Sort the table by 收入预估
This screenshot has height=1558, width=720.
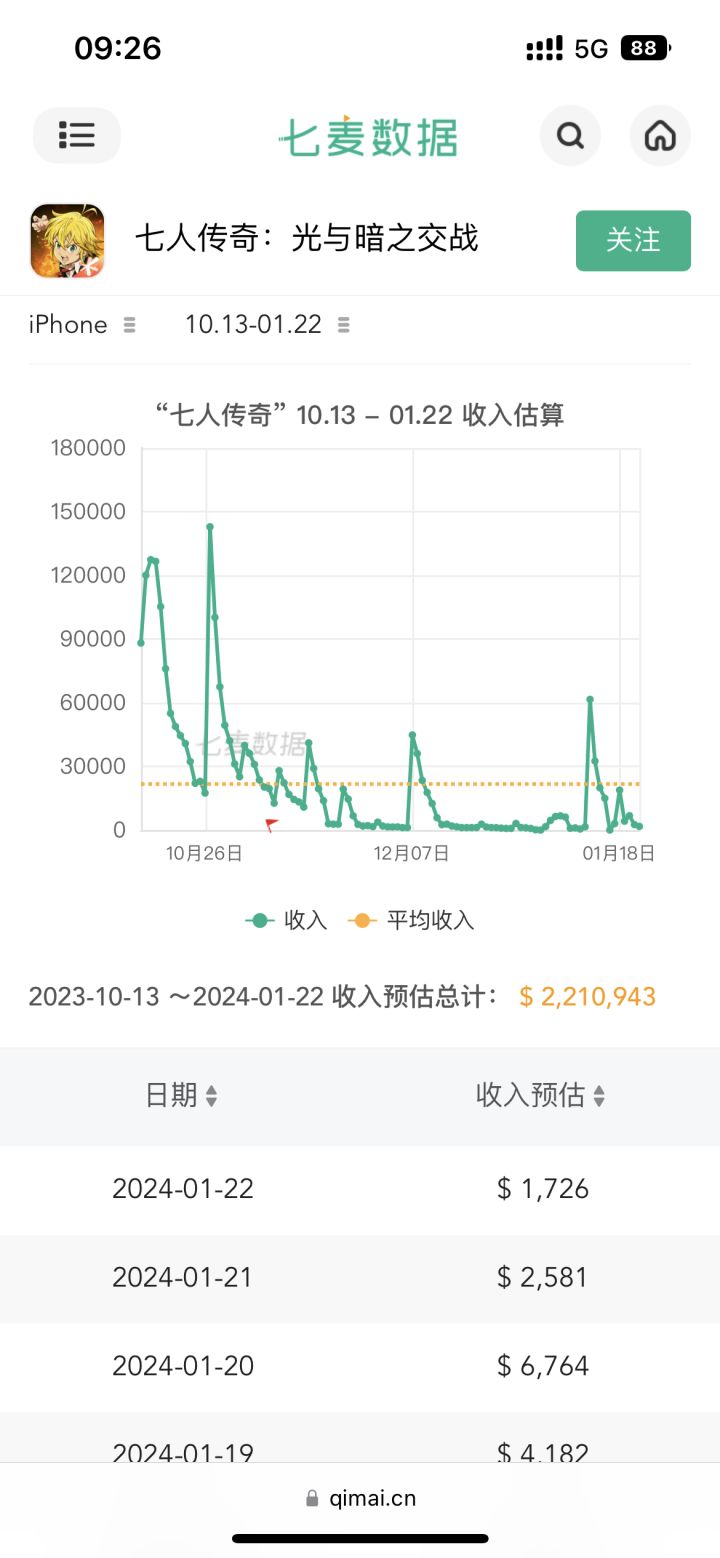pyautogui.click(x=540, y=1095)
